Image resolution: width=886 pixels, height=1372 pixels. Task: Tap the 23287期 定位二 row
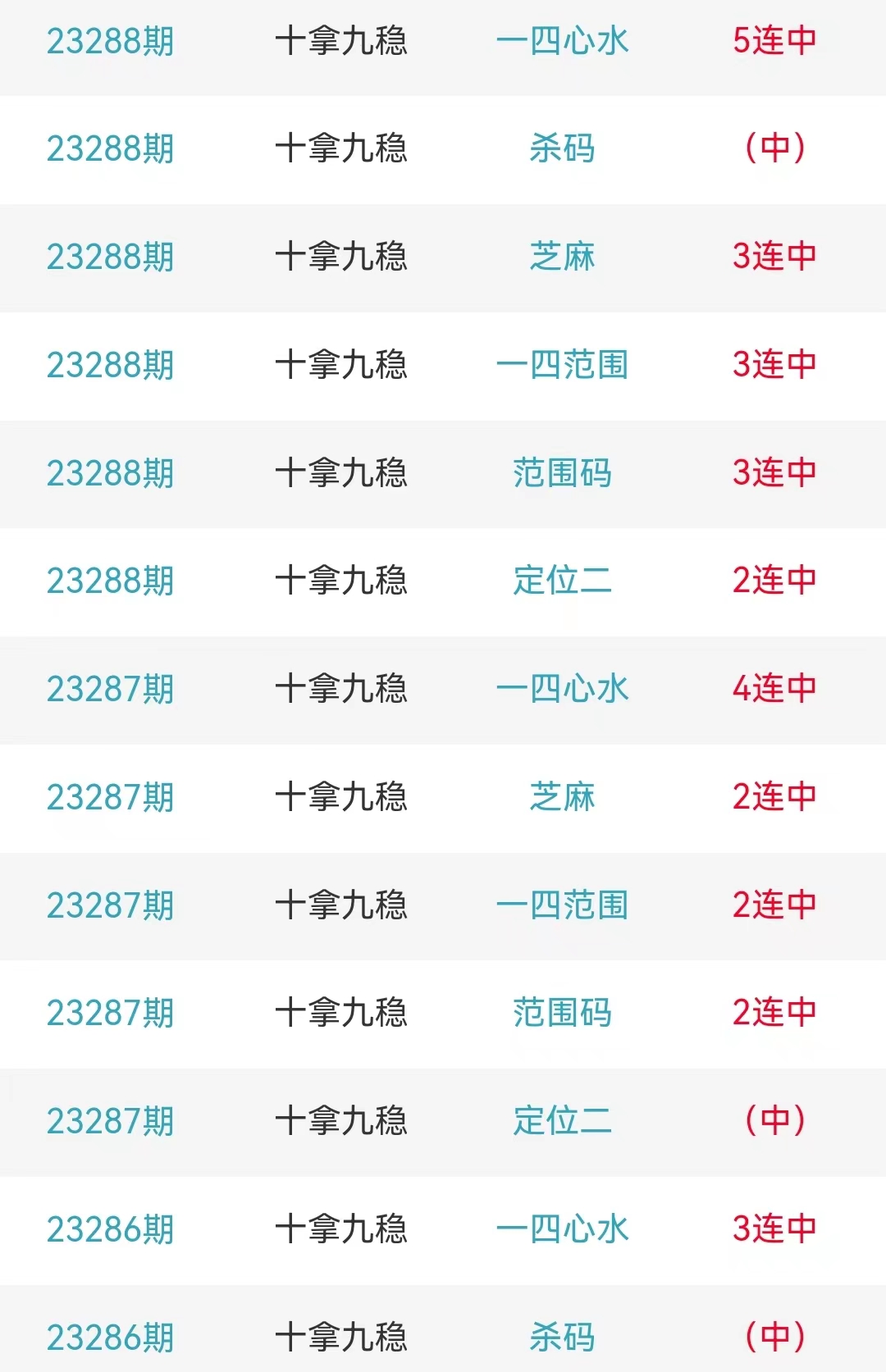[x=443, y=1121]
